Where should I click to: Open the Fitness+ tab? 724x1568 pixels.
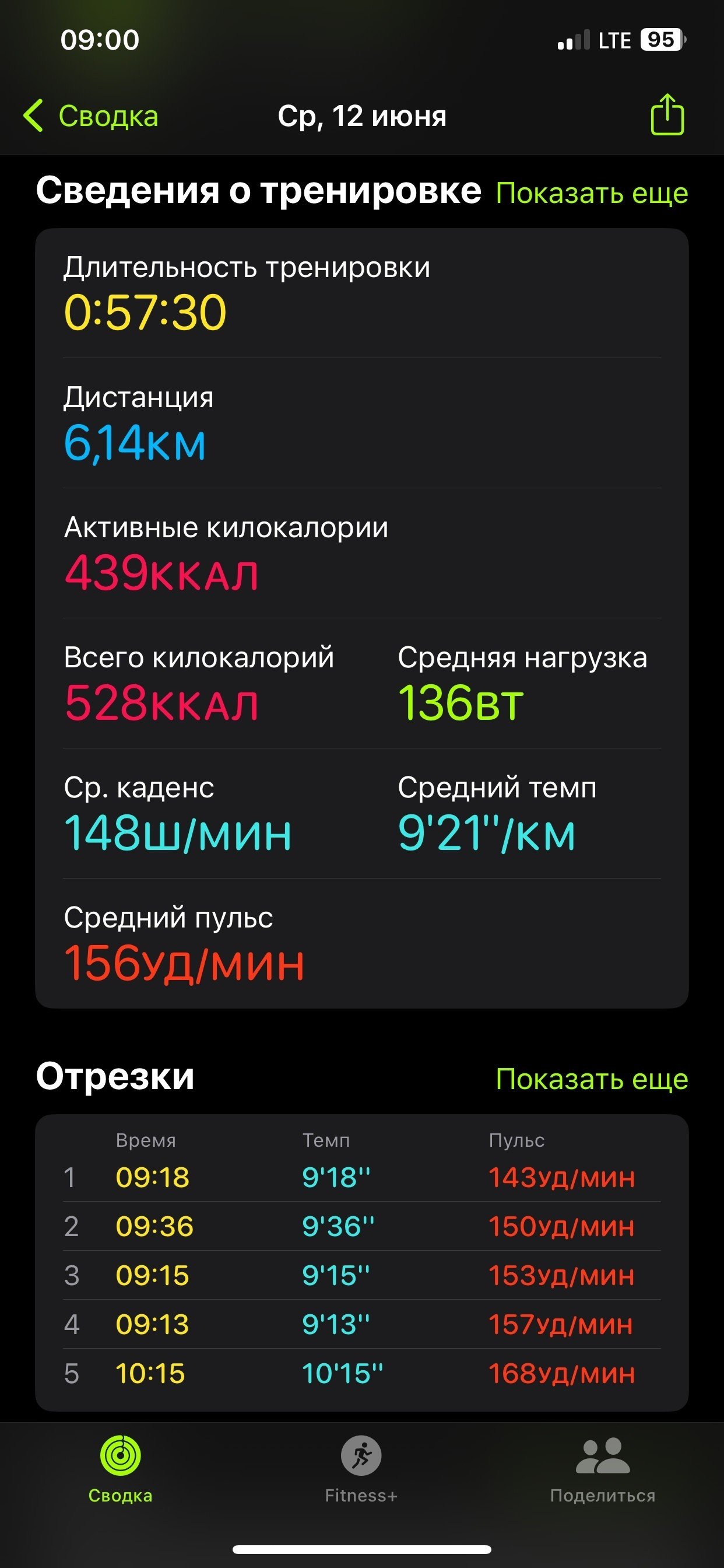361,1469
